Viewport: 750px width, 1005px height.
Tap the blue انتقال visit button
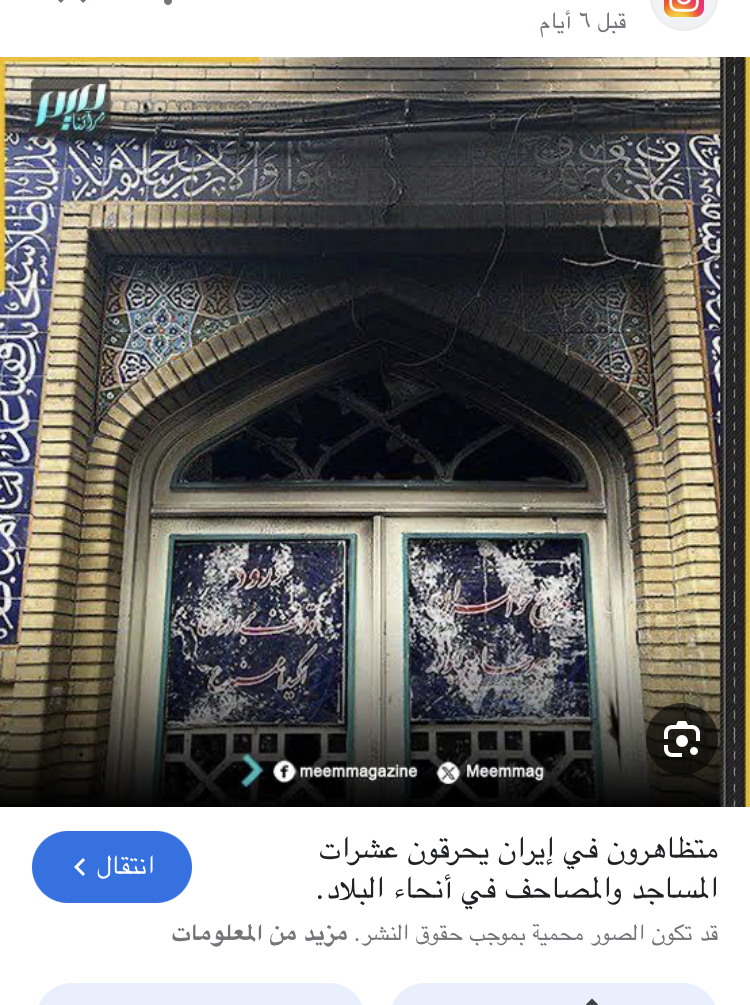tap(112, 866)
